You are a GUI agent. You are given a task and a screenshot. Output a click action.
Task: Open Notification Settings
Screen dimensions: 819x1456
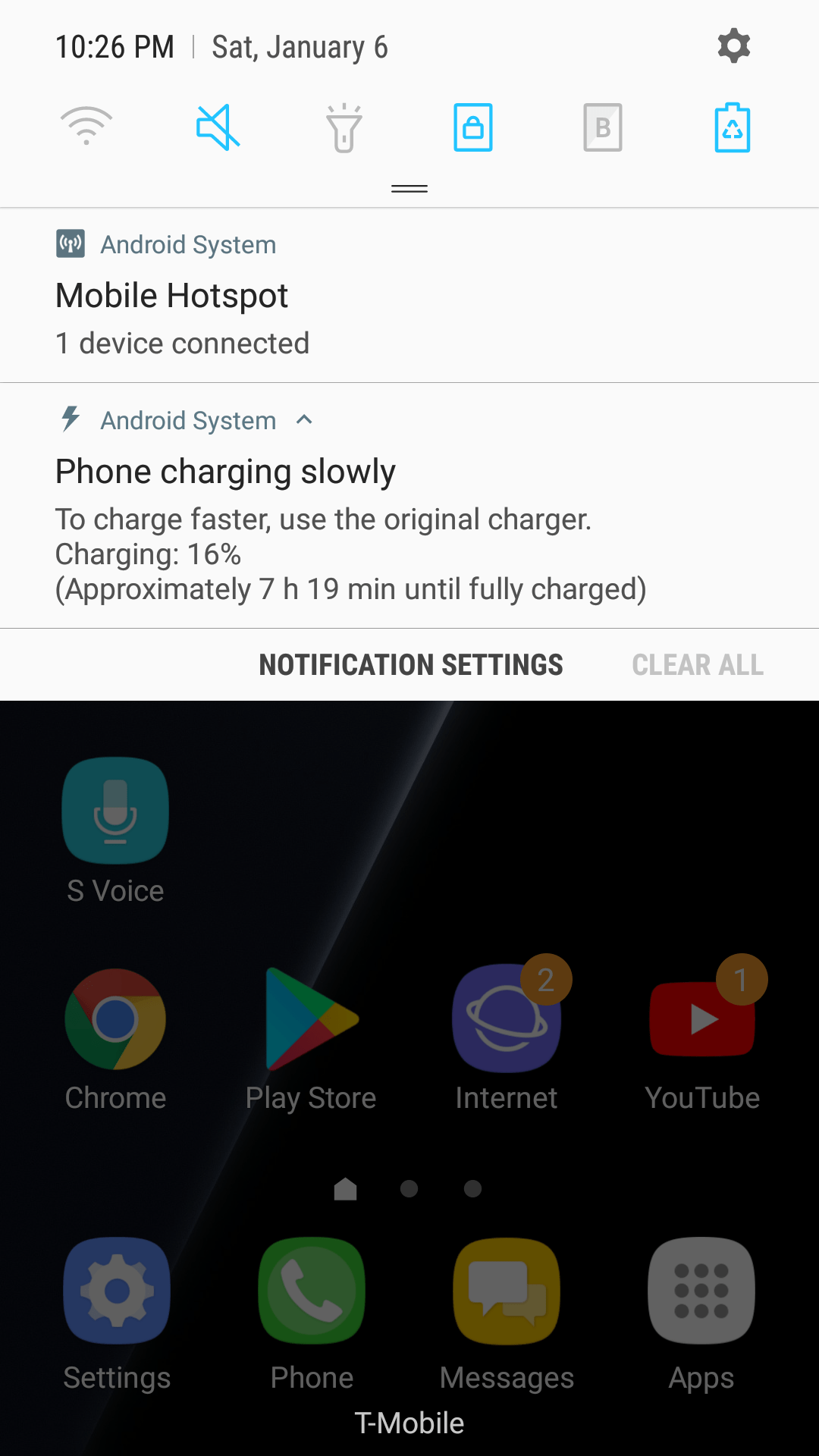410,665
